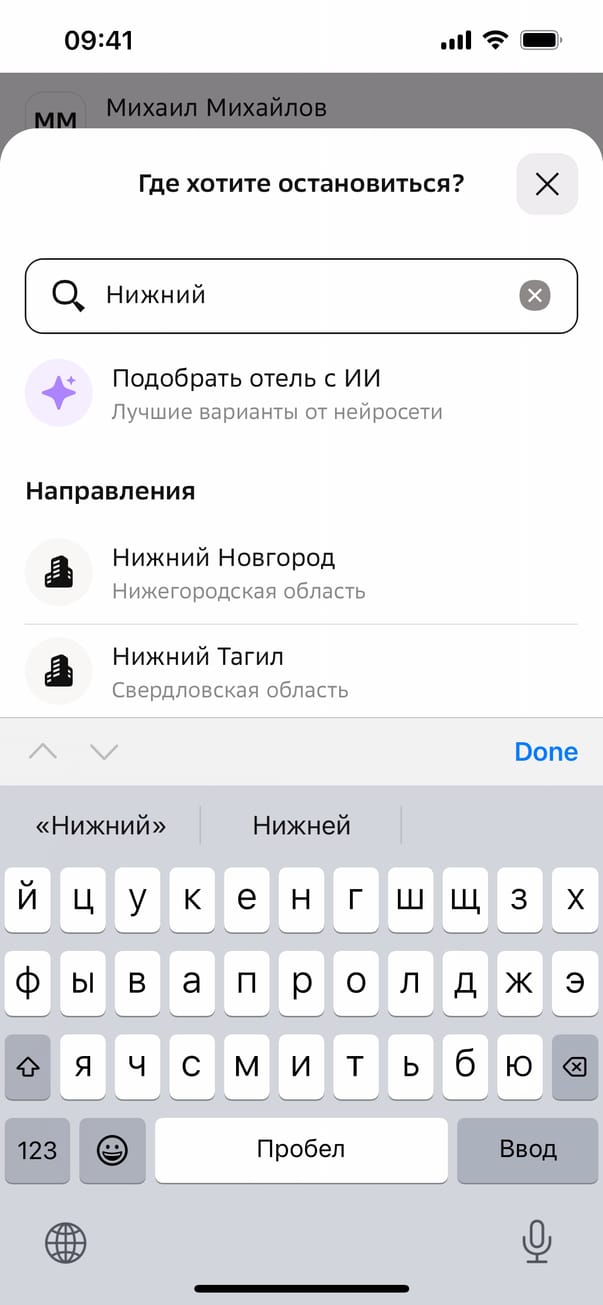Open the emoji keyboard
603x1305 pixels.
[x=112, y=1150]
